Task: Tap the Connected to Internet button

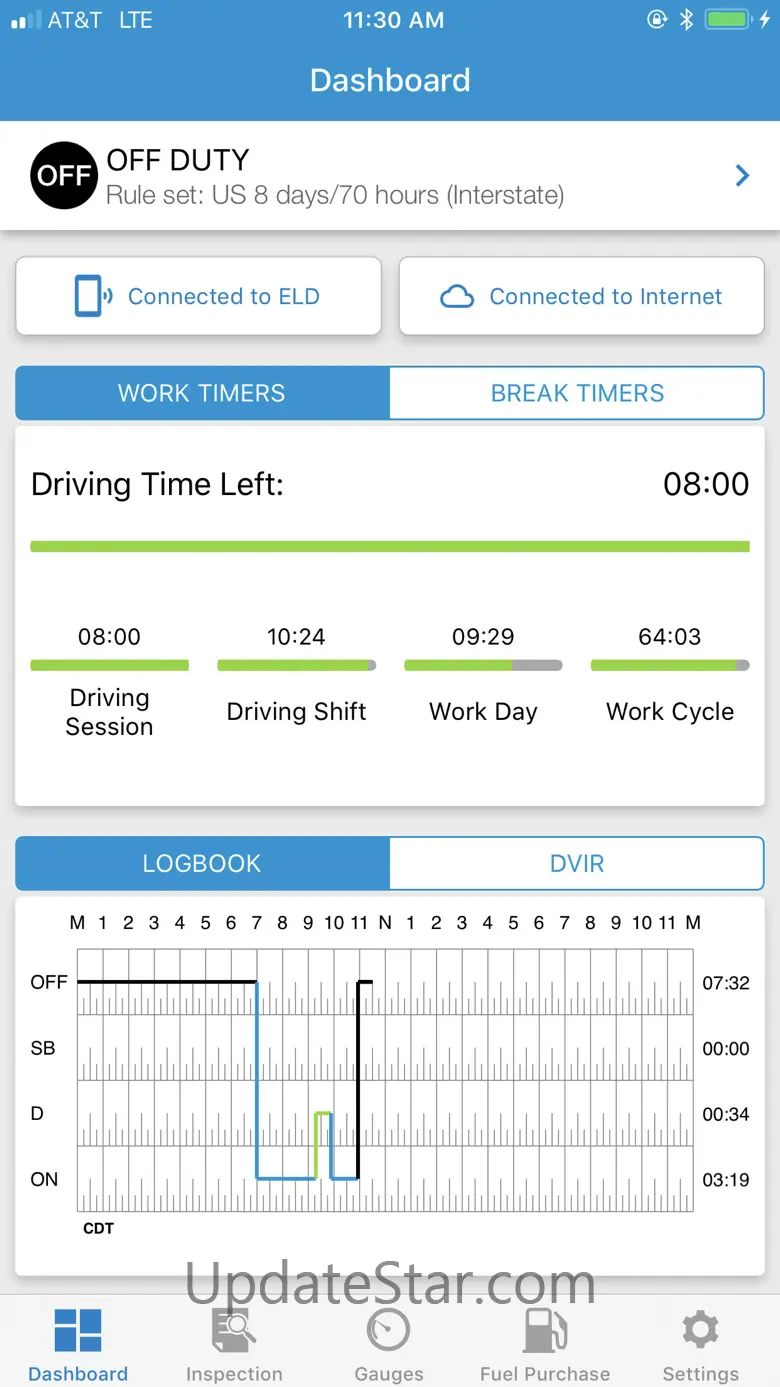Action: click(x=582, y=296)
